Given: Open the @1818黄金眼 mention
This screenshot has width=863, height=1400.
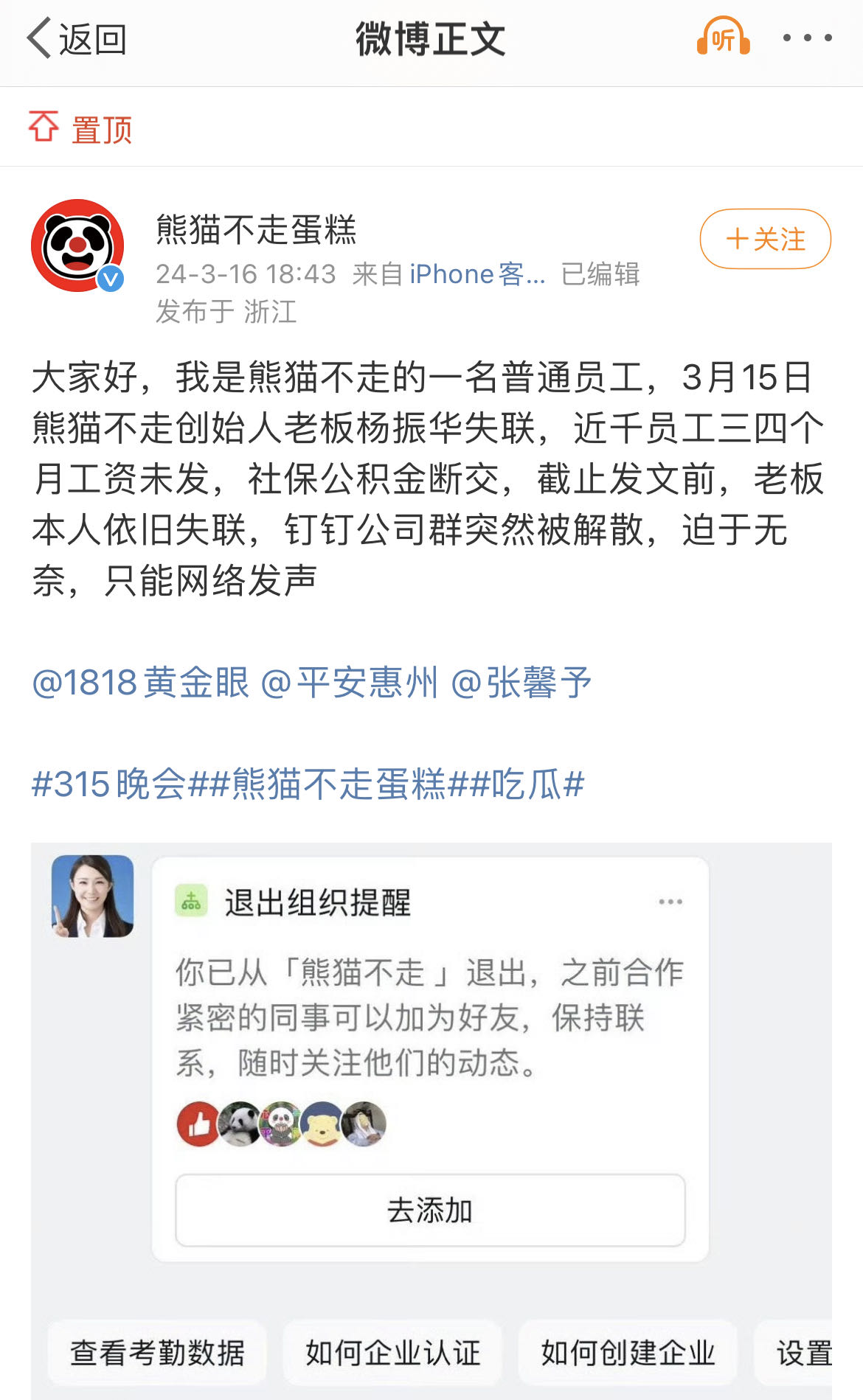Looking at the screenshot, I should pos(140,682).
